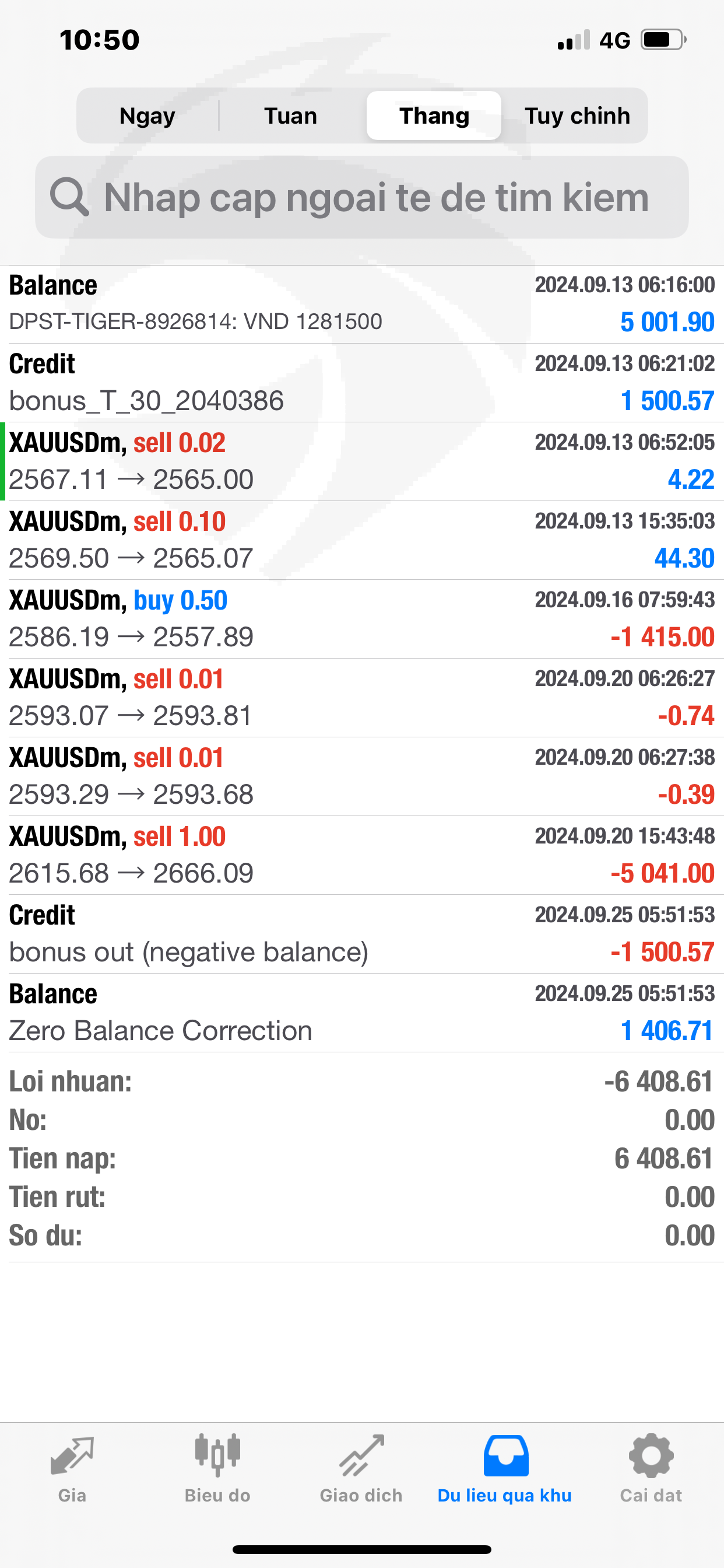Screen dimensions: 724x1568
Task: Switch to the Ngay period filter
Action: [x=147, y=116]
